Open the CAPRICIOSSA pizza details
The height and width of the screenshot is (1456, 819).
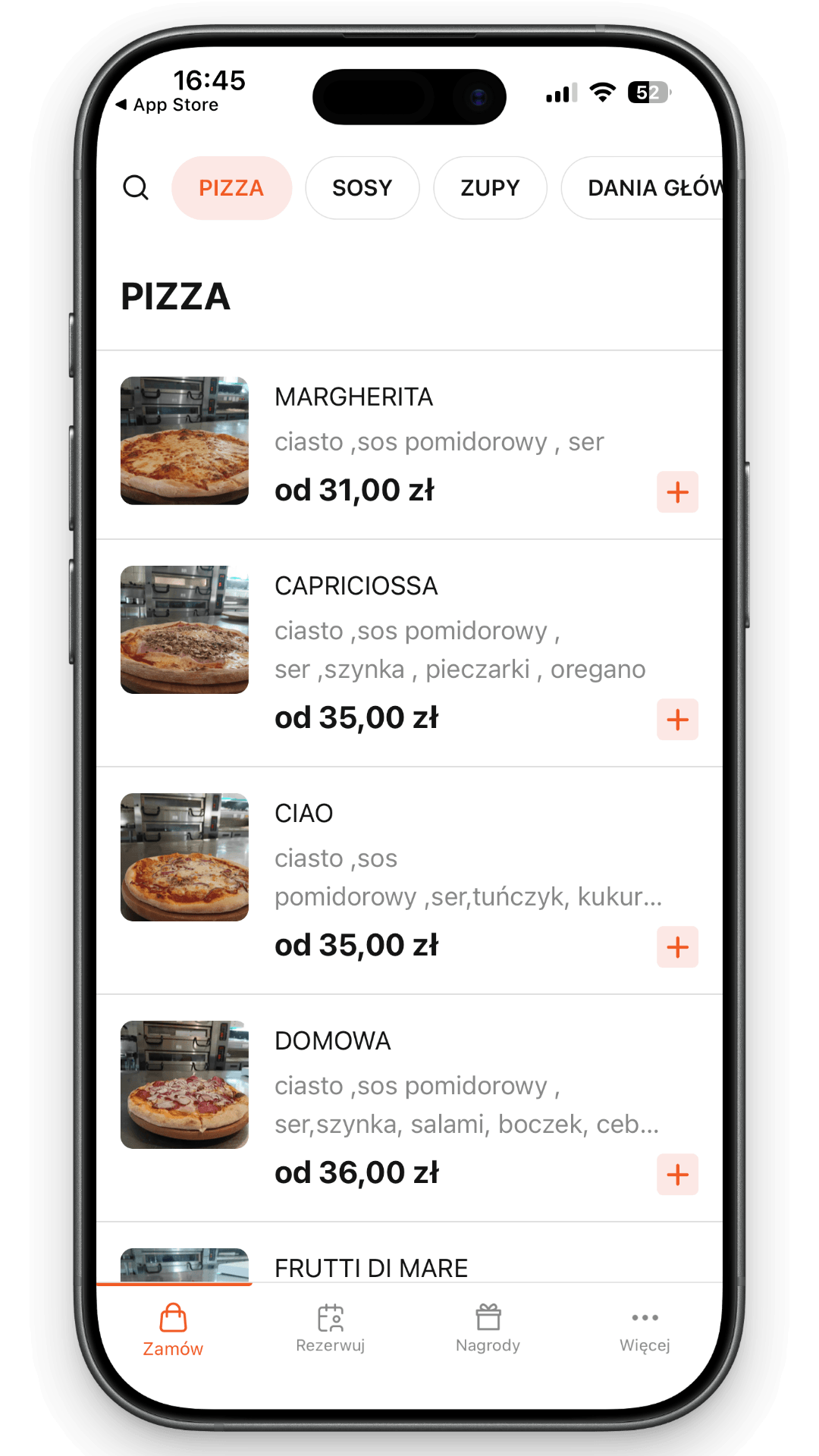coord(356,586)
